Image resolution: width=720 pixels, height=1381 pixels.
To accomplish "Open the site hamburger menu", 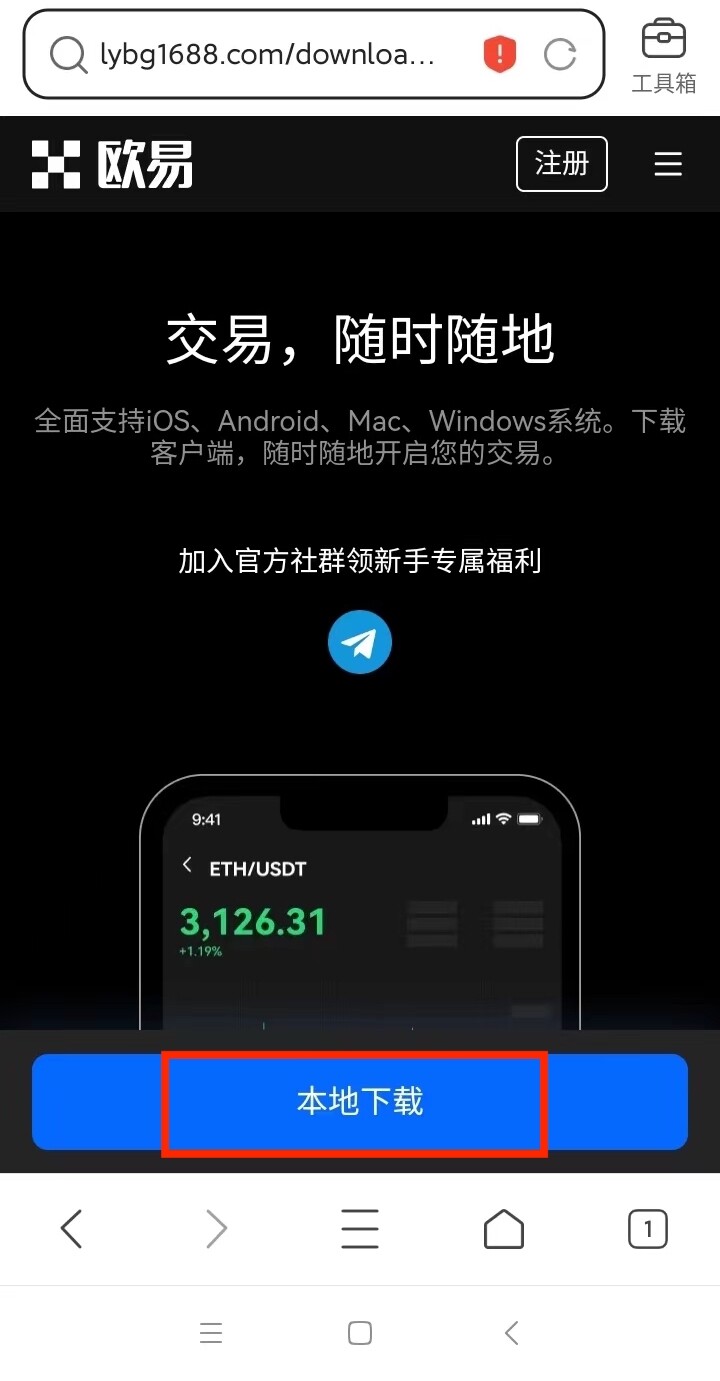I will point(668,164).
